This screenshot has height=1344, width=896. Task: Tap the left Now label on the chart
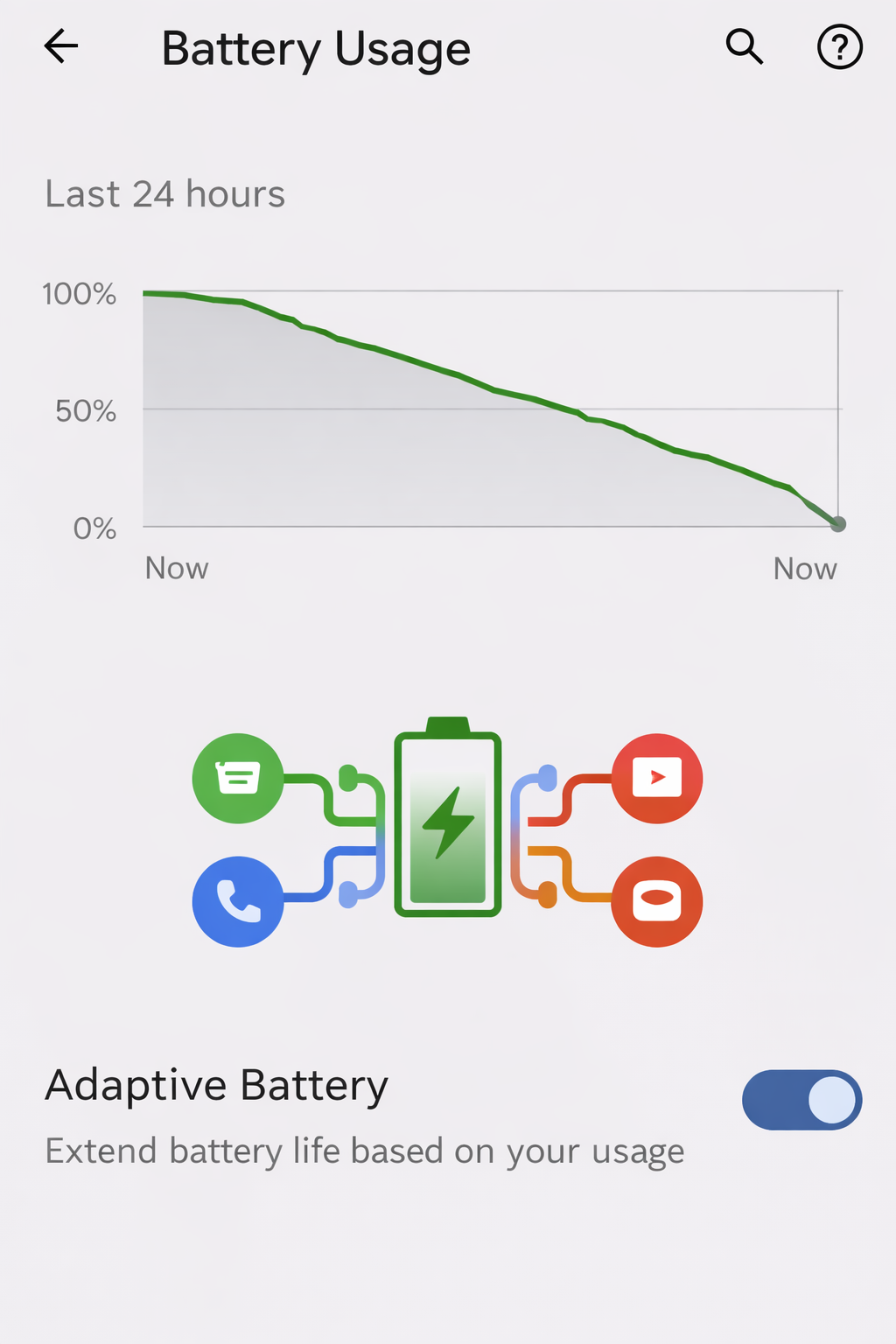pos(176,568)
